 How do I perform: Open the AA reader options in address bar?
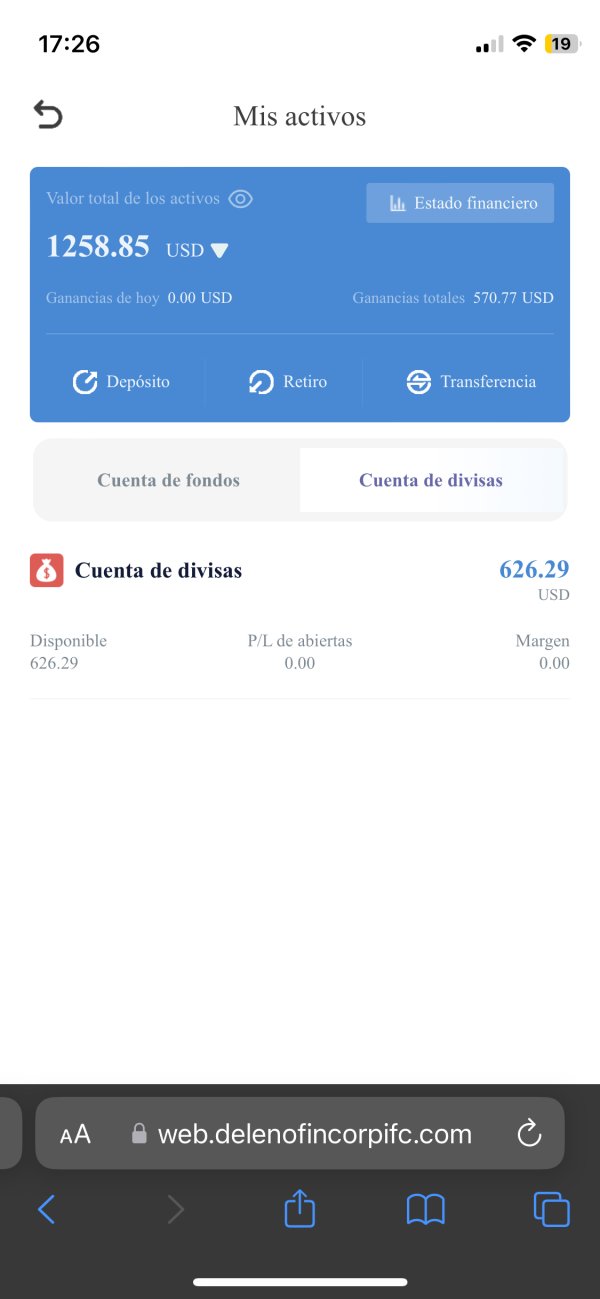(x=76, y=1134)
